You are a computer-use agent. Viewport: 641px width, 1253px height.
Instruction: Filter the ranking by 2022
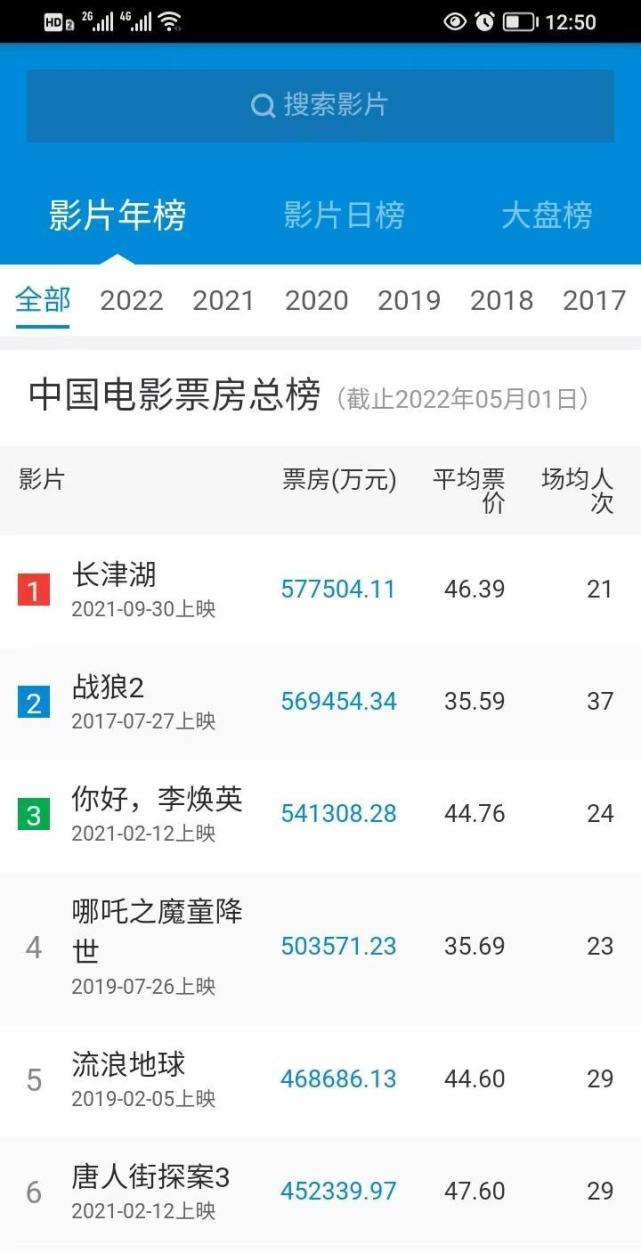click(131, 300)
